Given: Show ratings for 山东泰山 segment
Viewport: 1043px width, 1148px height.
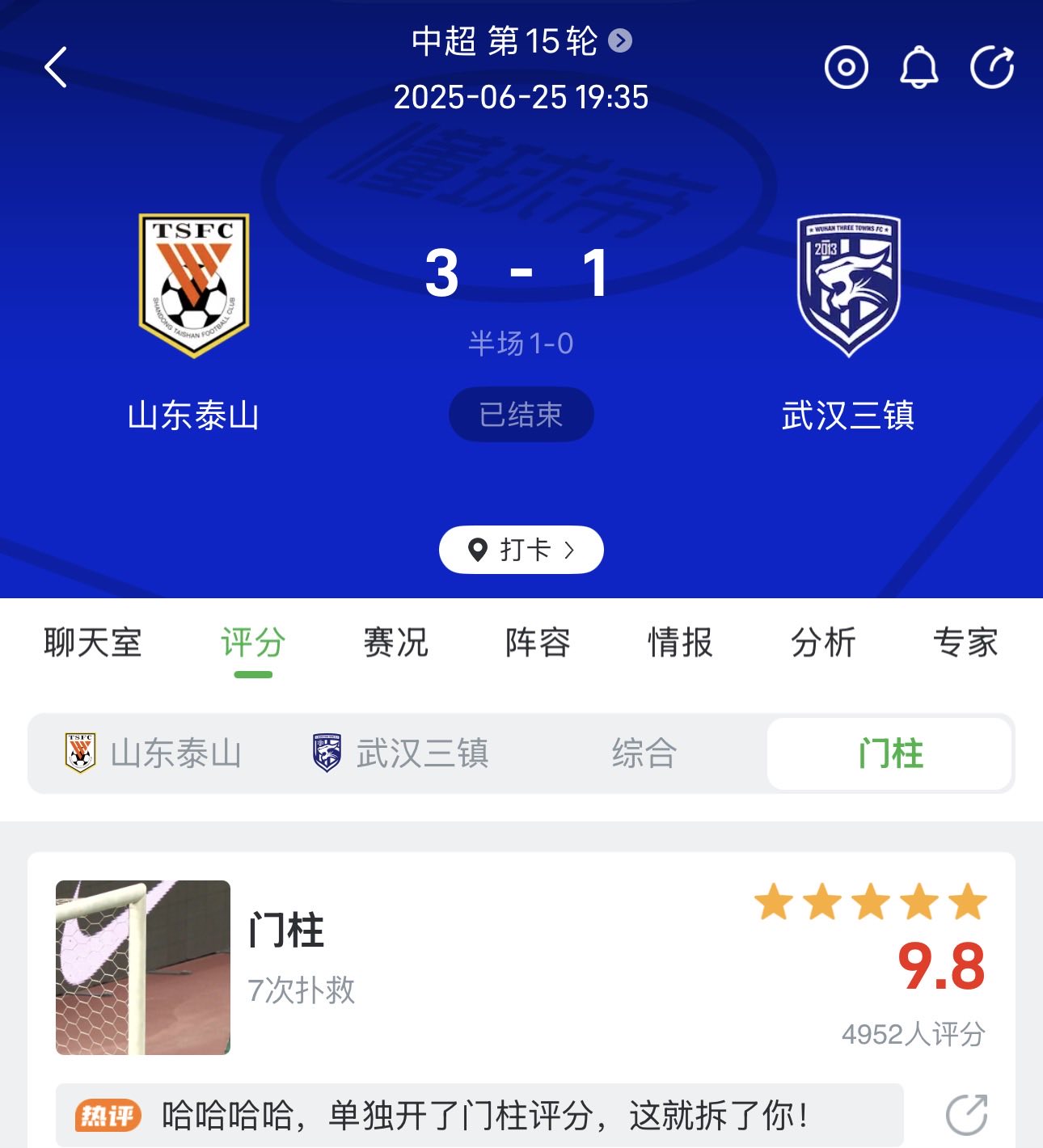Looking at the screenshot, I should [154, 753].
